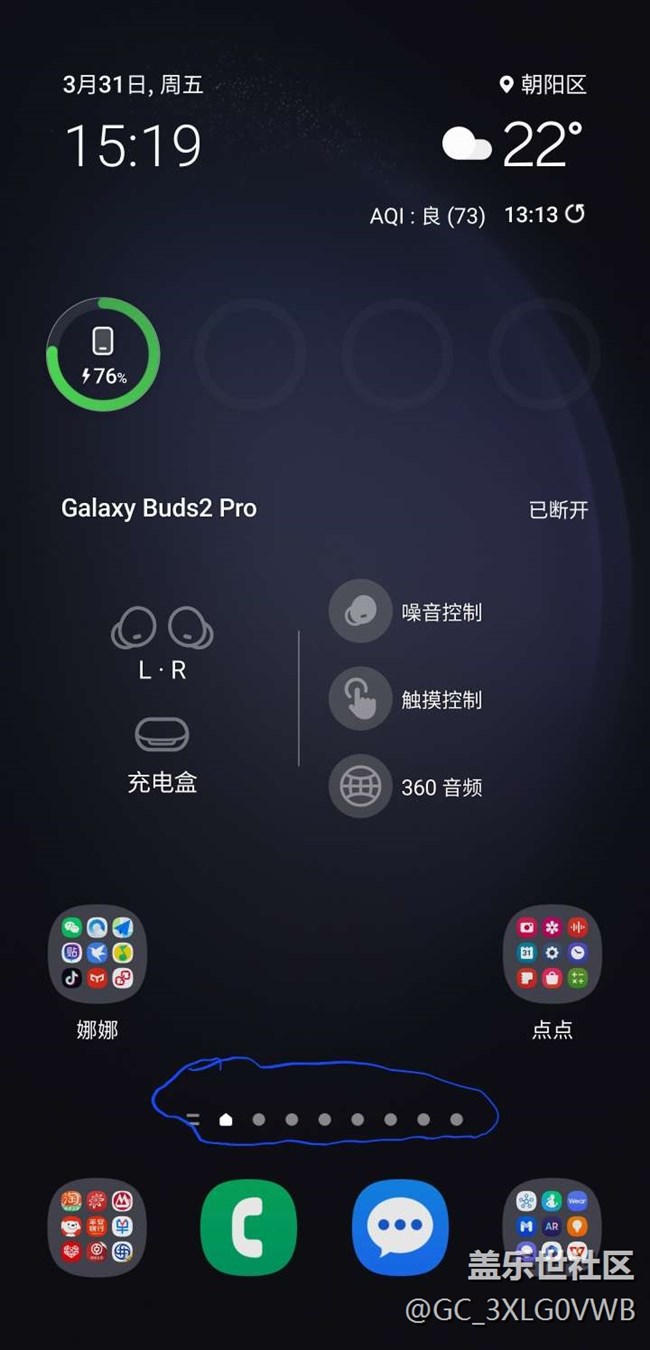Refresh the weather widget

pyautogui.click(x=575, y=214)
